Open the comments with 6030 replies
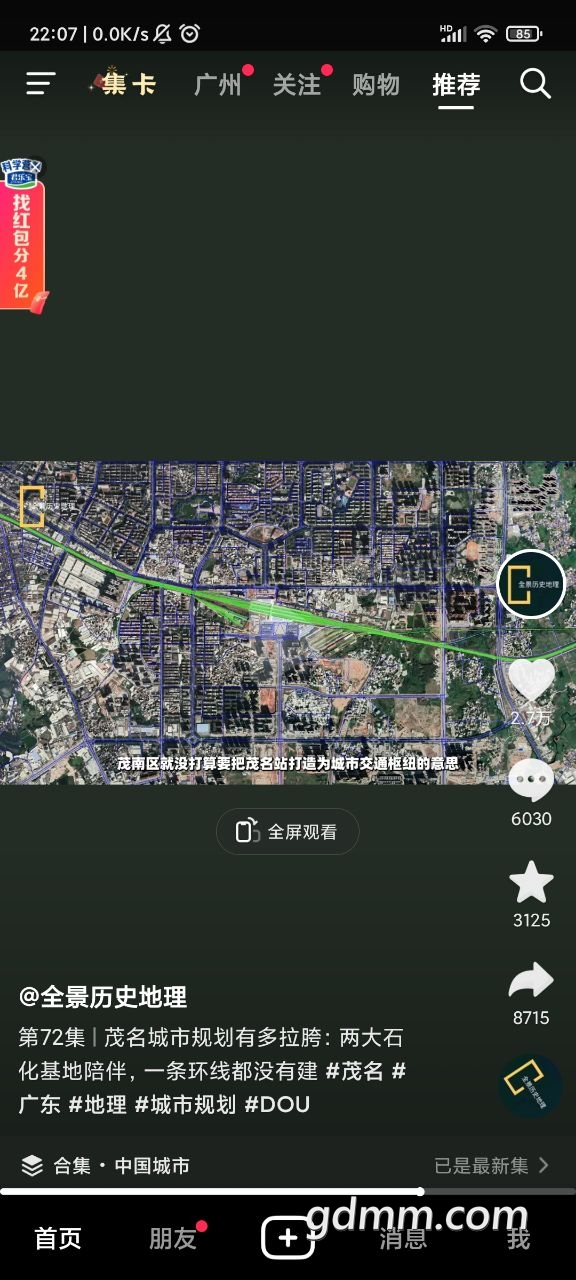The width and height of the screenshot is (576, 1280). [x=531, y=781]
